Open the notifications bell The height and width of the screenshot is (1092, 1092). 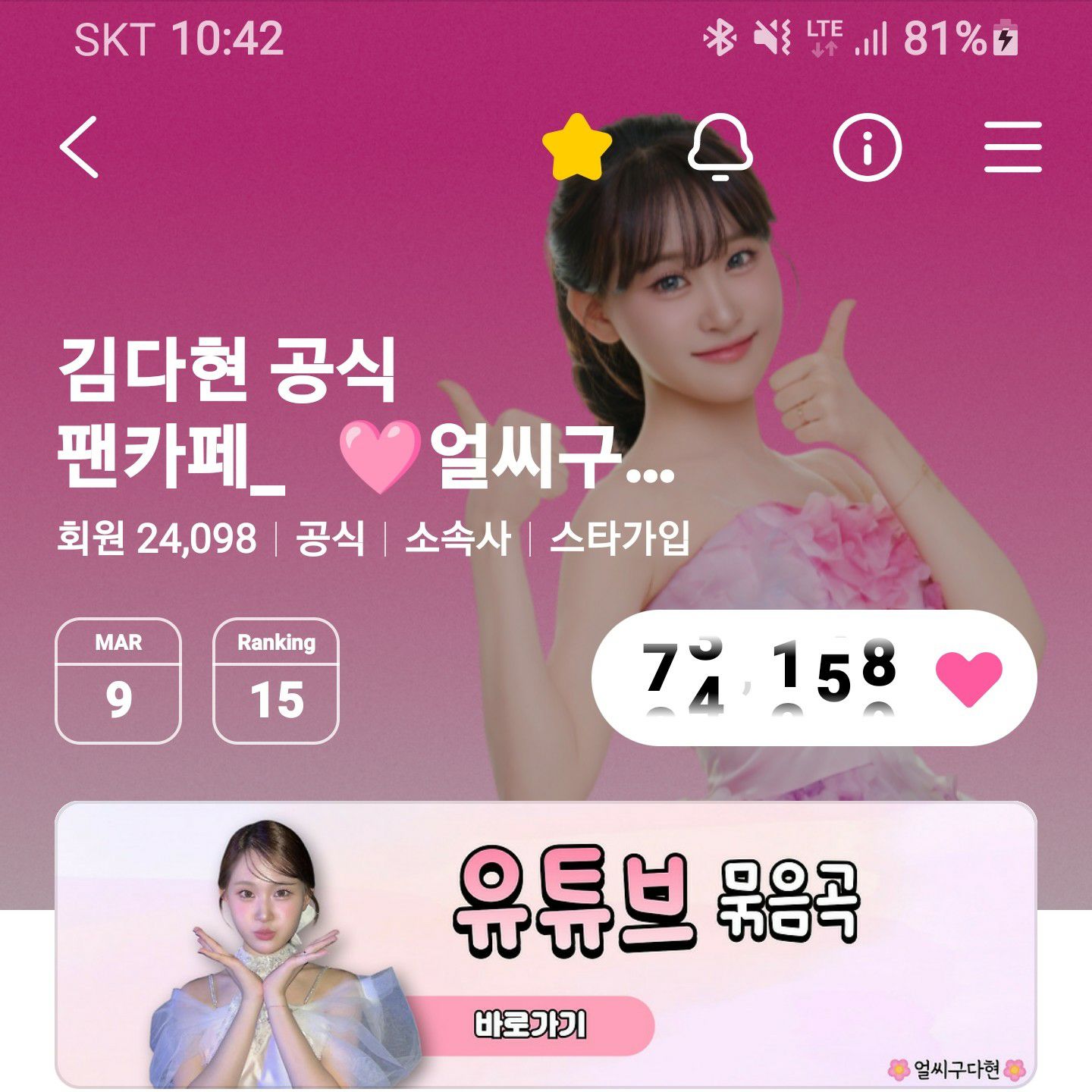[720, 147]
